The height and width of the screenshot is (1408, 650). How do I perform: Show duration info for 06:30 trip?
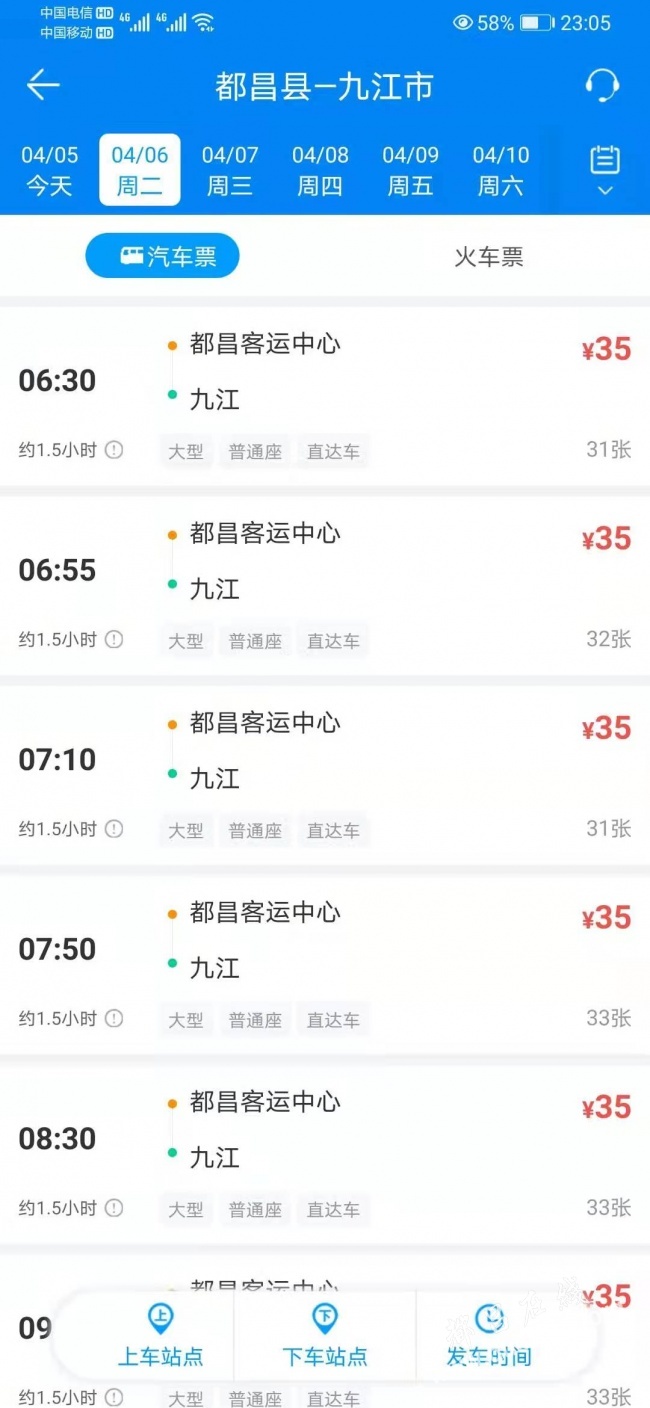114,451
